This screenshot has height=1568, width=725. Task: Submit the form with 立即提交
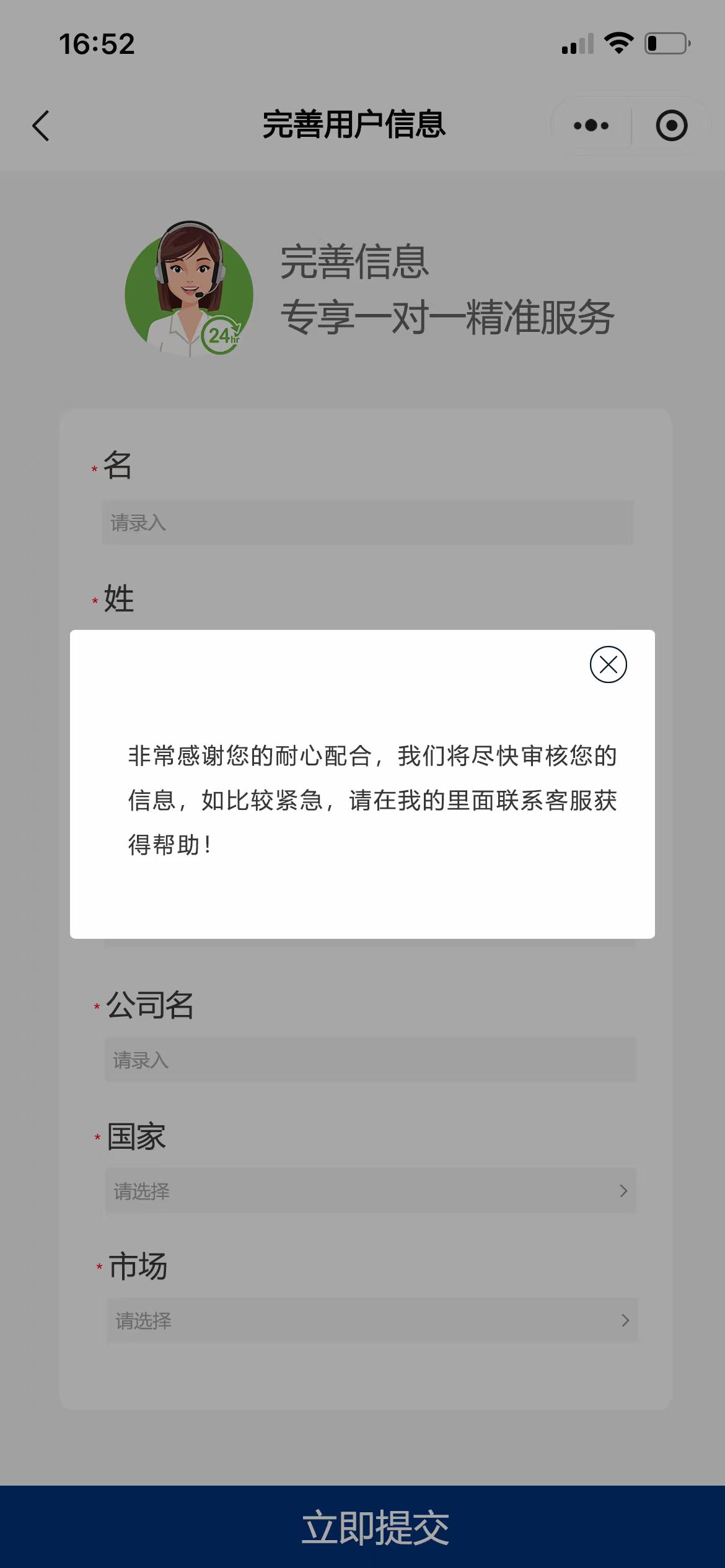click(362, 1527)
